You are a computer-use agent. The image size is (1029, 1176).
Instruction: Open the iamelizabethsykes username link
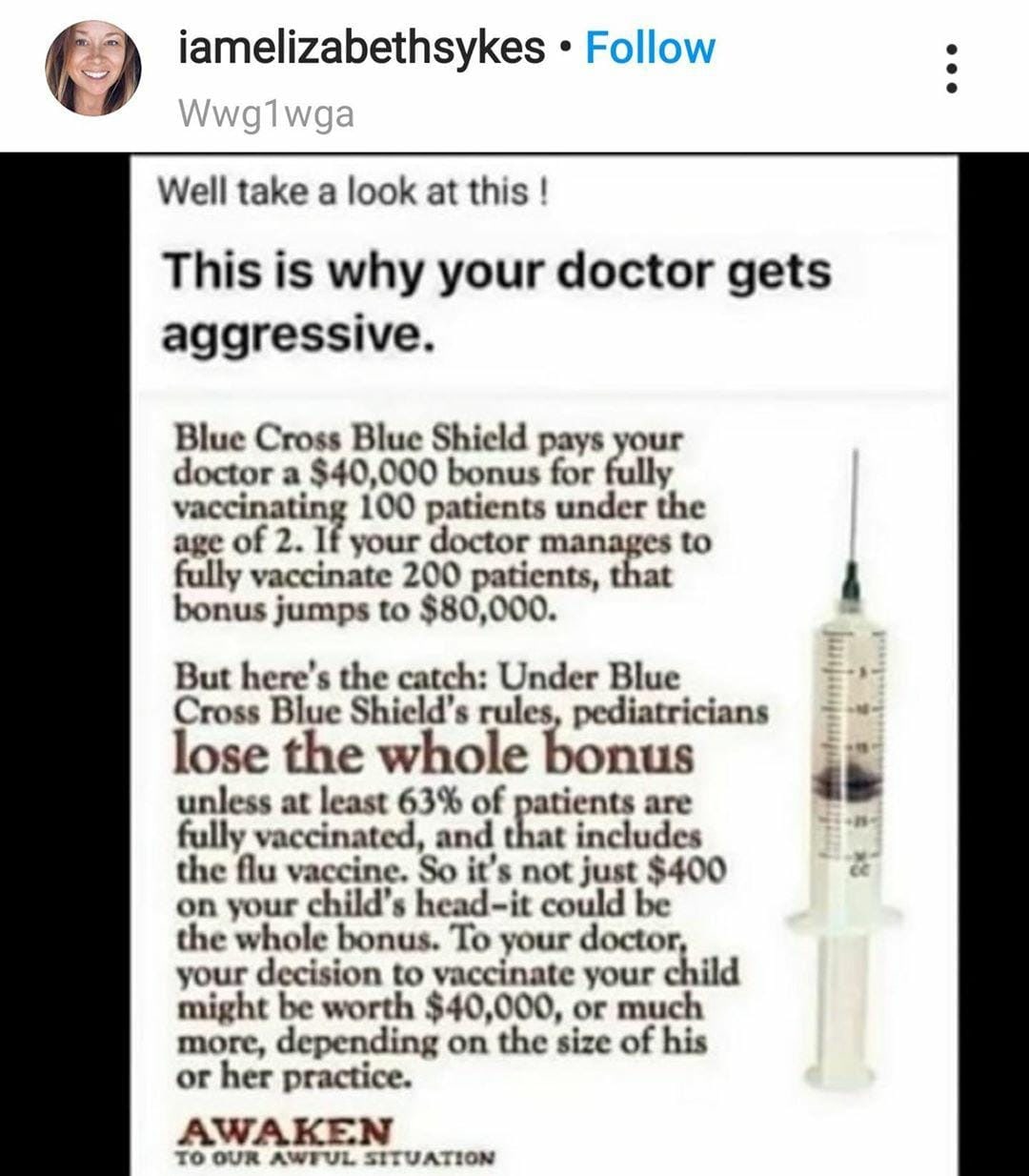coord(362,47)
